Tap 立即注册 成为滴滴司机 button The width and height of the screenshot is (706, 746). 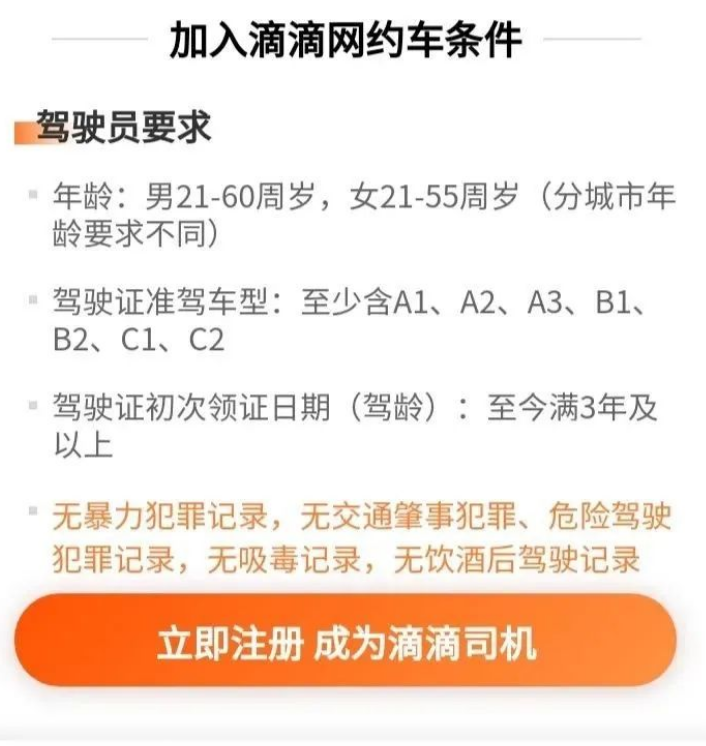tap(346, 642)
